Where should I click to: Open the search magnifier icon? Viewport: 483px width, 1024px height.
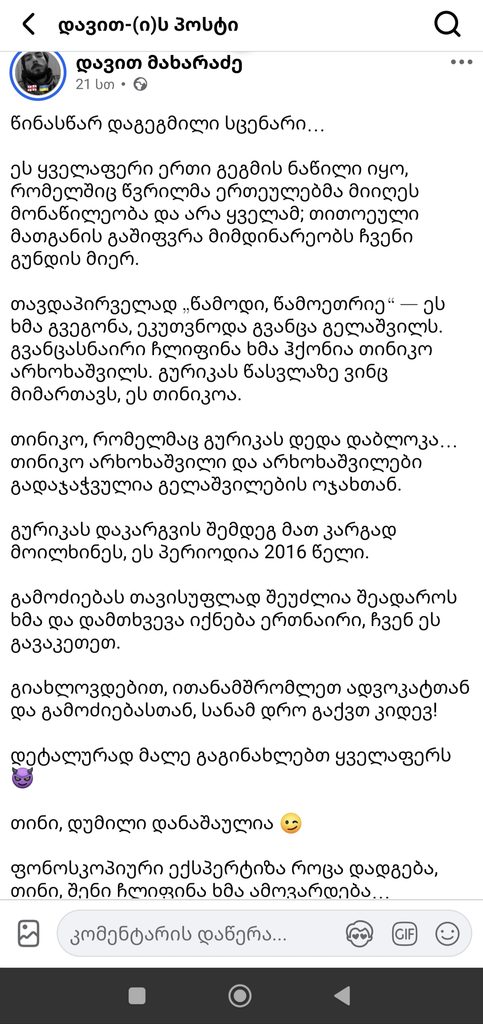tap(448, 25)
